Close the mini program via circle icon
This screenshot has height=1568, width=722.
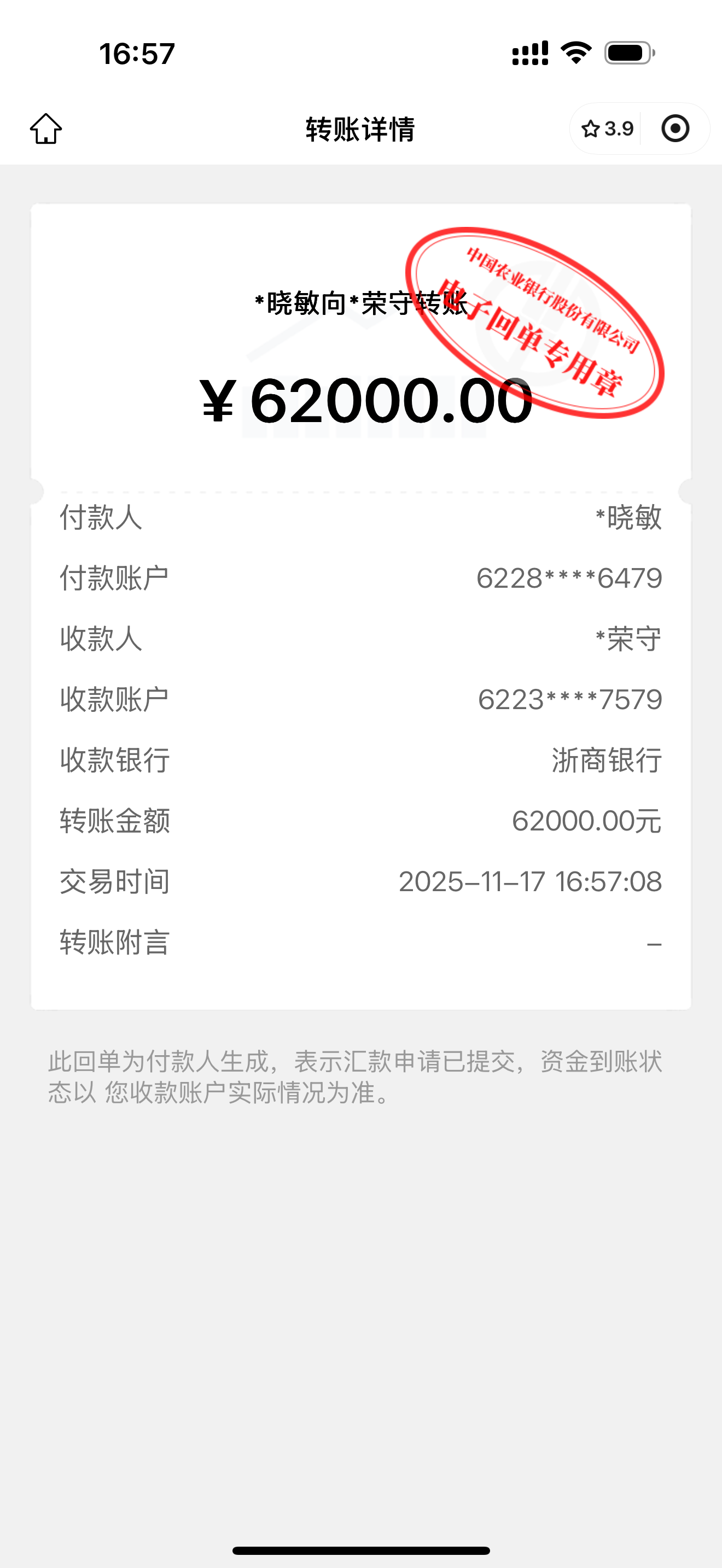point(675,129)
